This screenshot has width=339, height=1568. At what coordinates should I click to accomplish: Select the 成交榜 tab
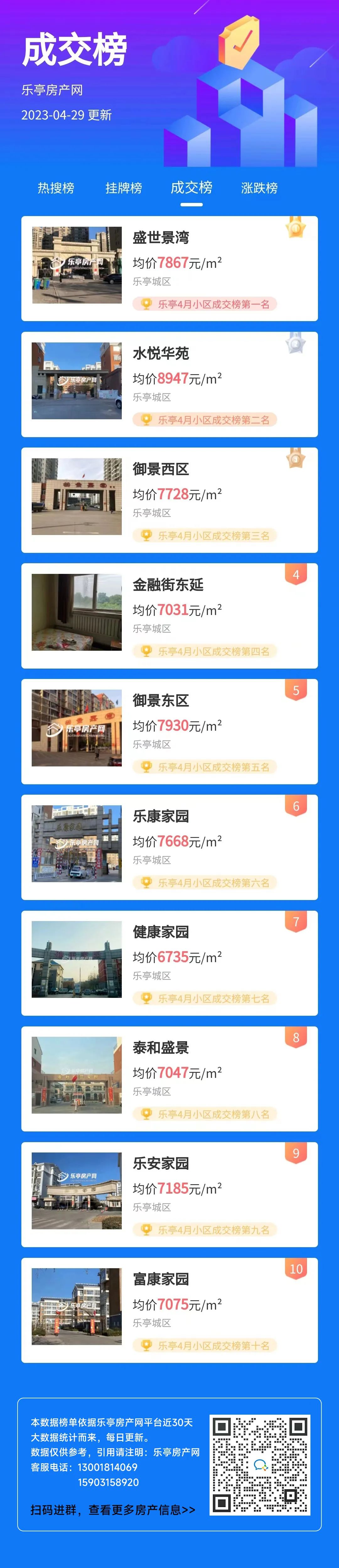tap(191, 188)
